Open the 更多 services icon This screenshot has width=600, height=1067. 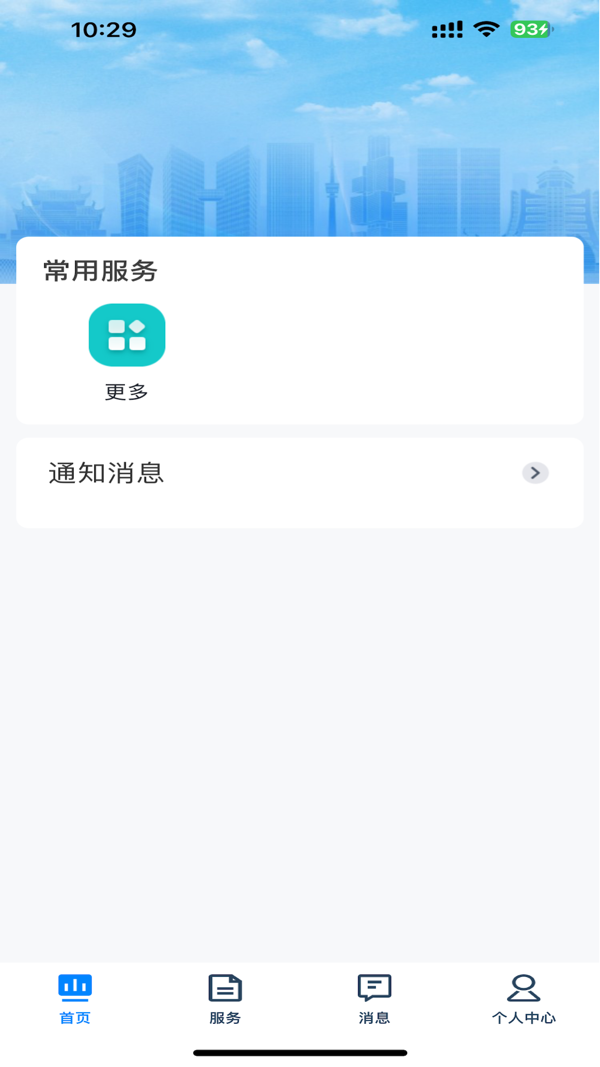pos(127,336)
